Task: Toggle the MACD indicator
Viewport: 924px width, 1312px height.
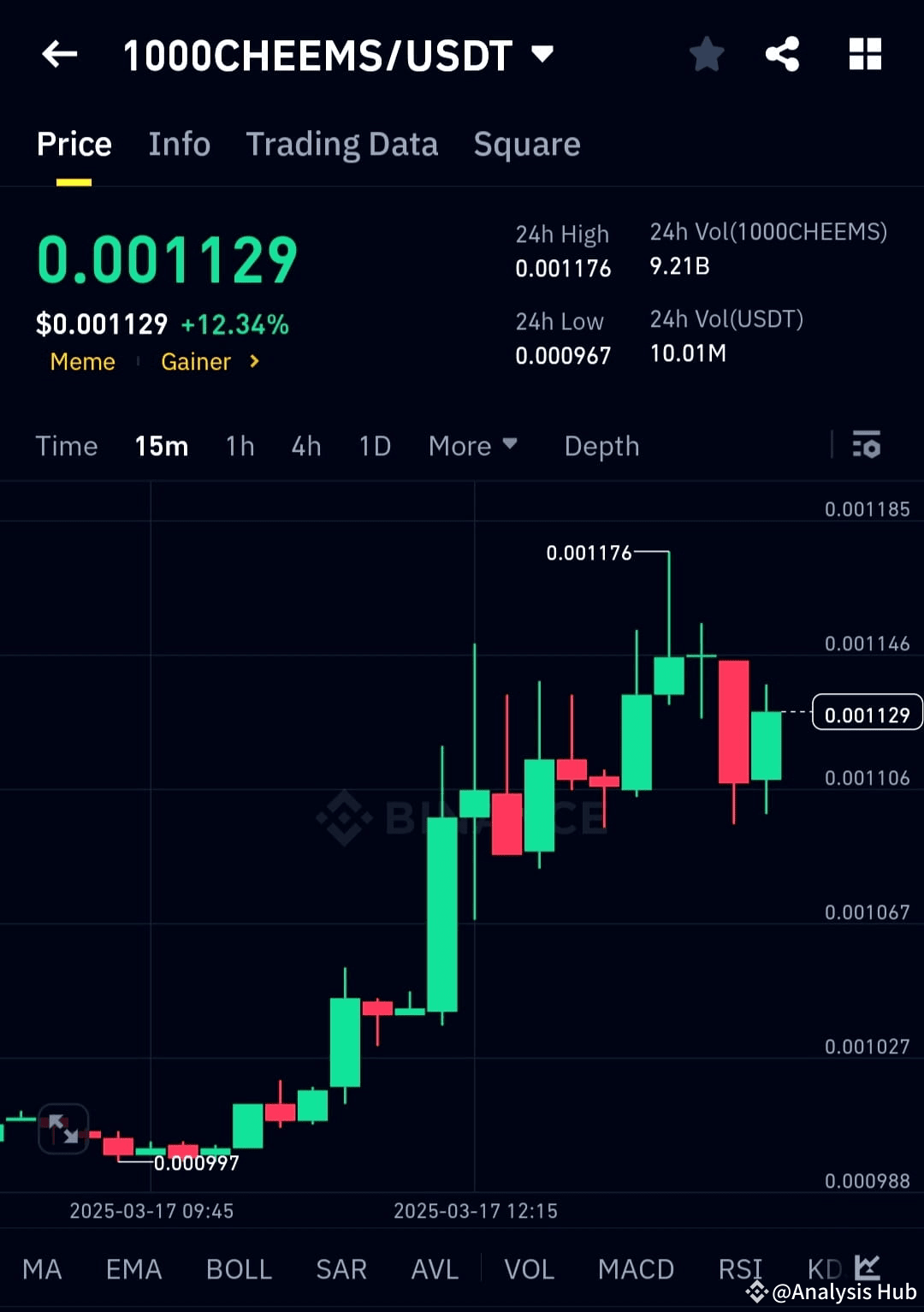Action: click(637, 1268)
